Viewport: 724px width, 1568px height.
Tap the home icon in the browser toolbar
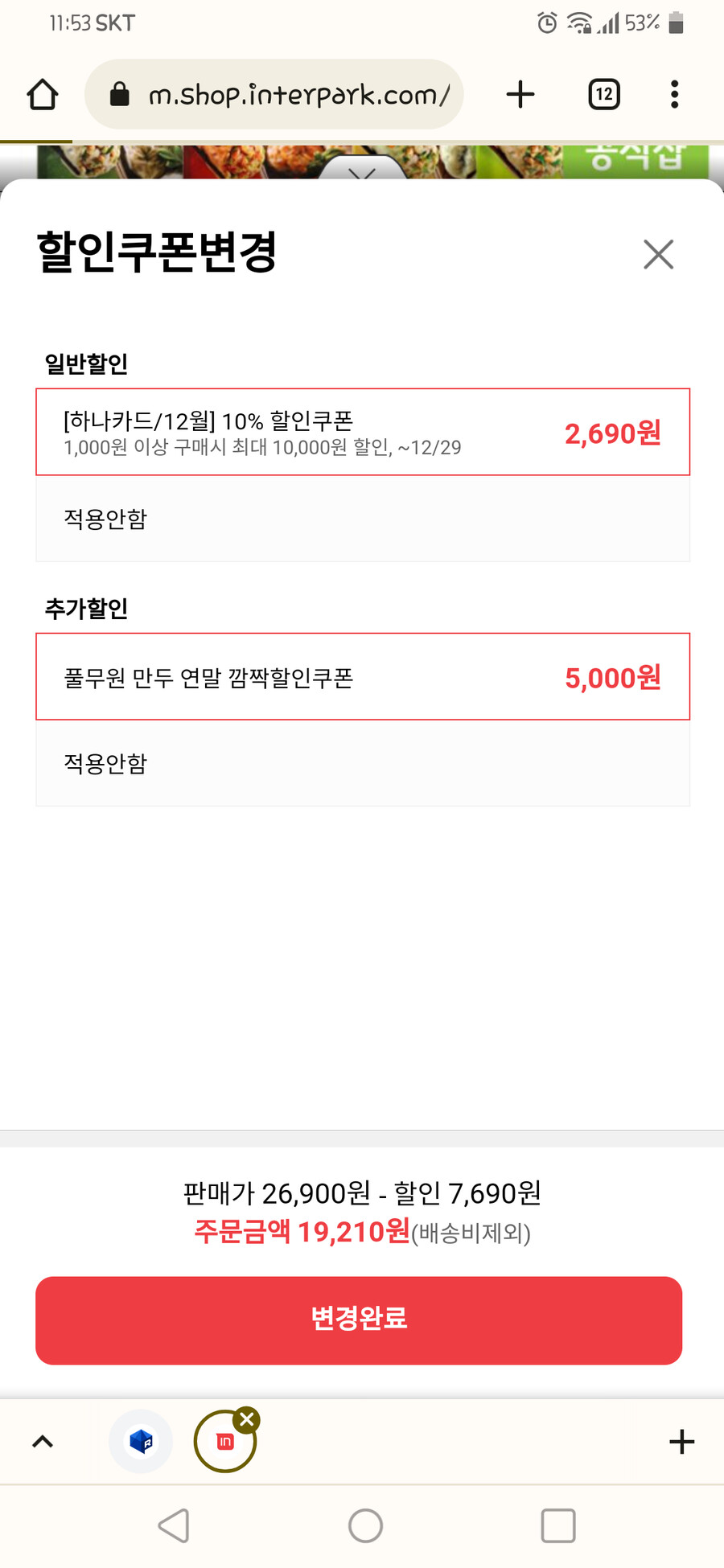43,94
